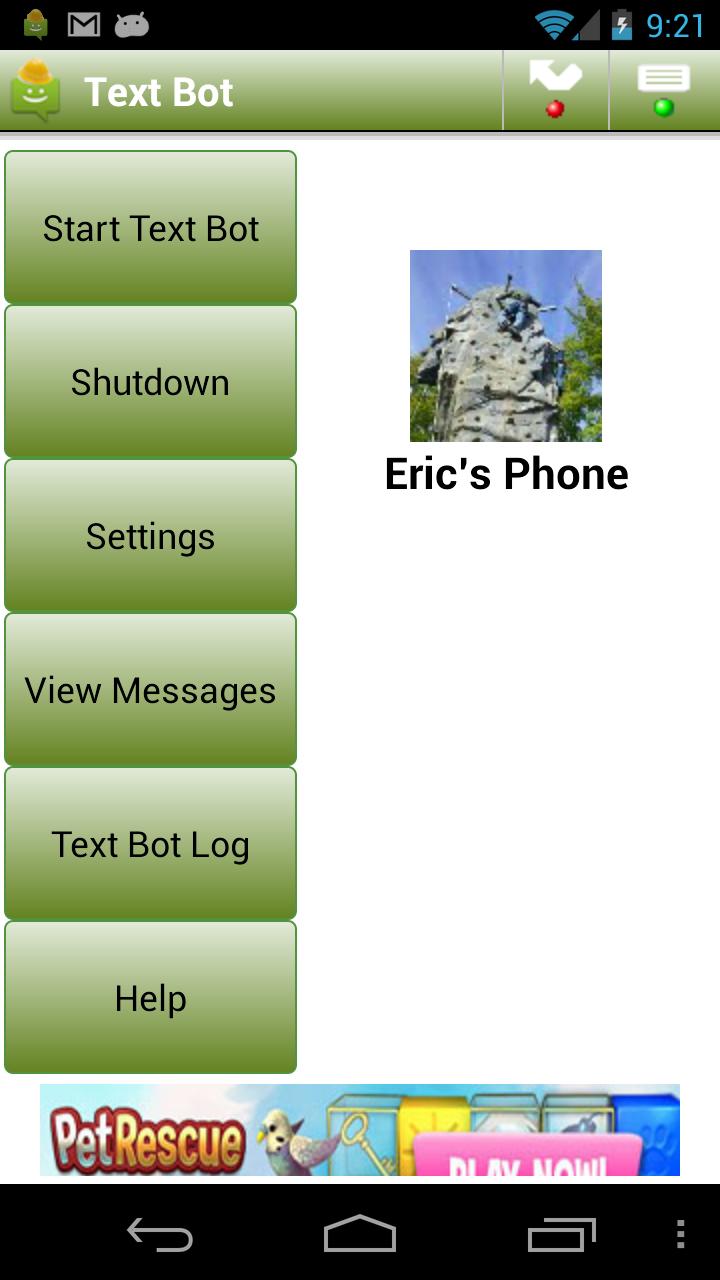The width and height of the screenshot is (720, 1280).
Task: Select the Text Bot title to expand app options
Action: click(x=159, y=92)
